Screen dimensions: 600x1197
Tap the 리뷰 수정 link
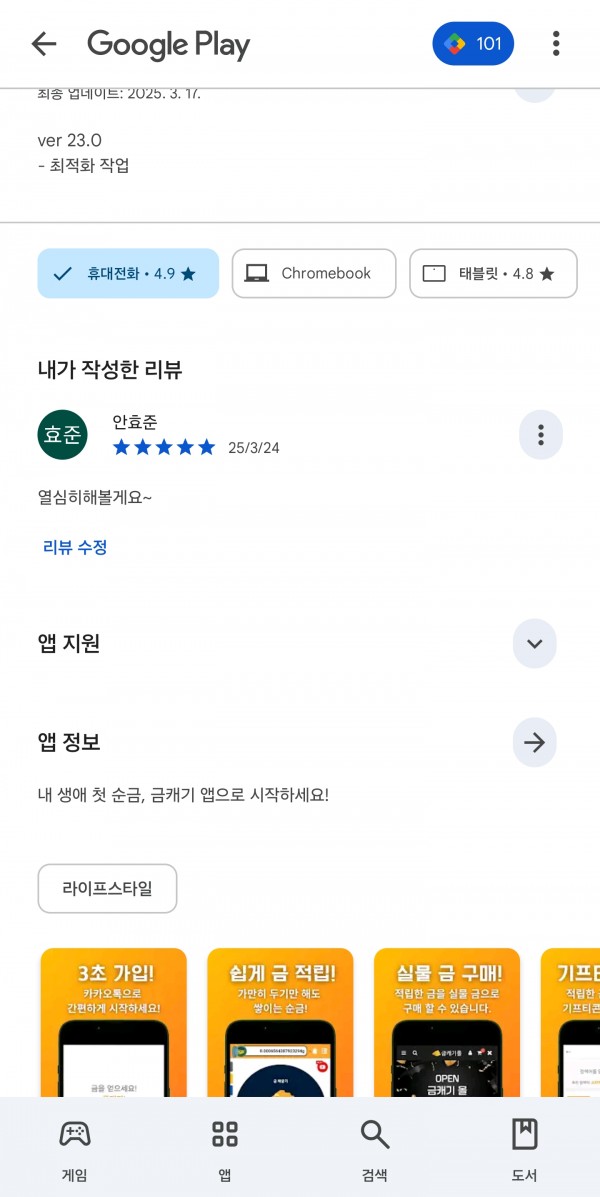click(x=75, y=547)
